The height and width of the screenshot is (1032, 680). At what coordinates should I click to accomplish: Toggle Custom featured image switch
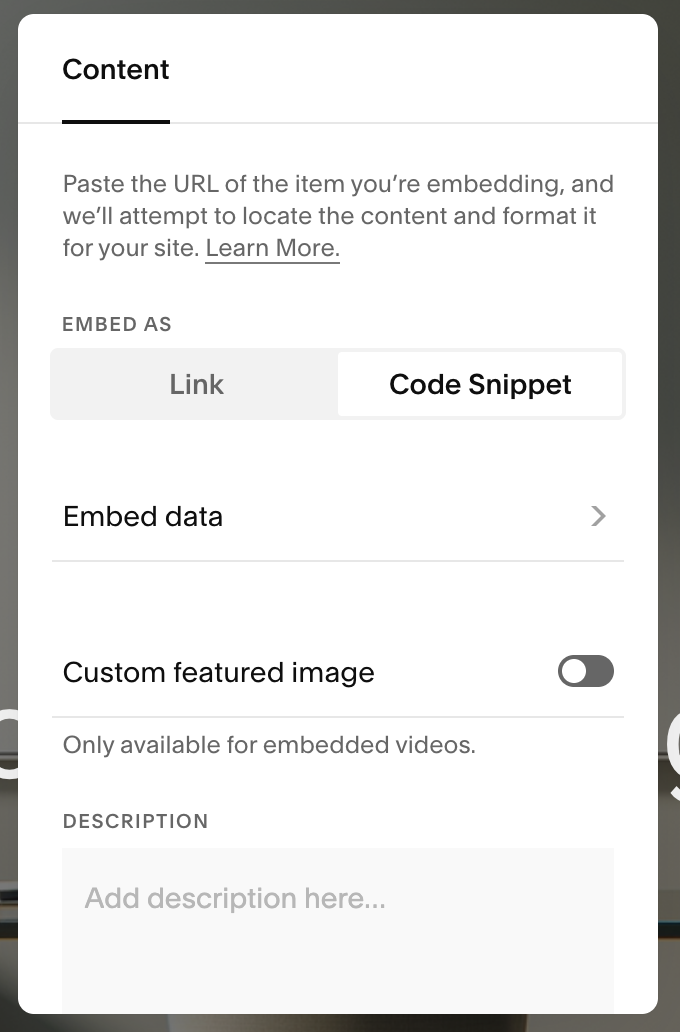click(x=585, y=672)
